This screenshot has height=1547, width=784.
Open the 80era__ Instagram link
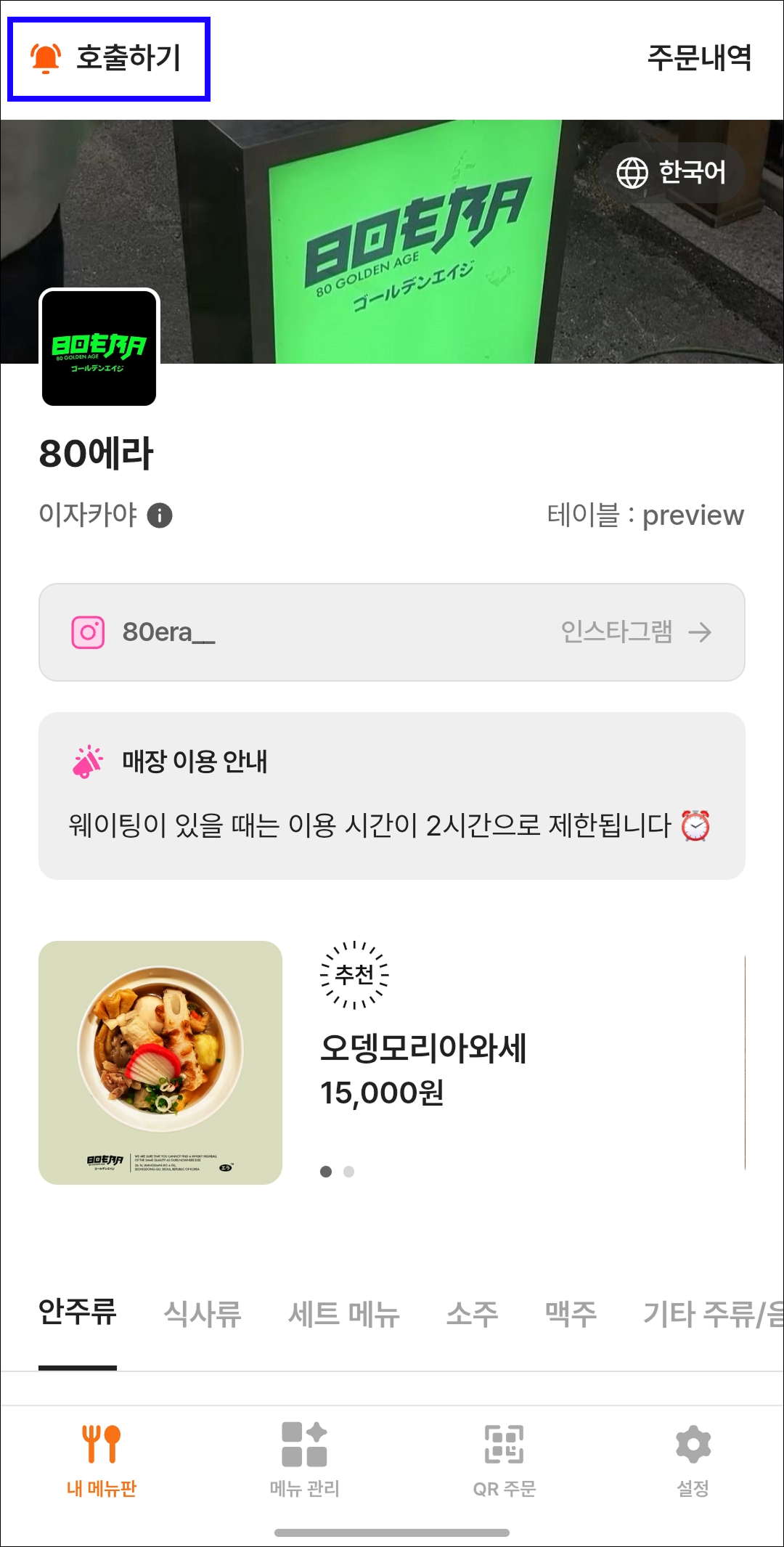pos(392,632)
